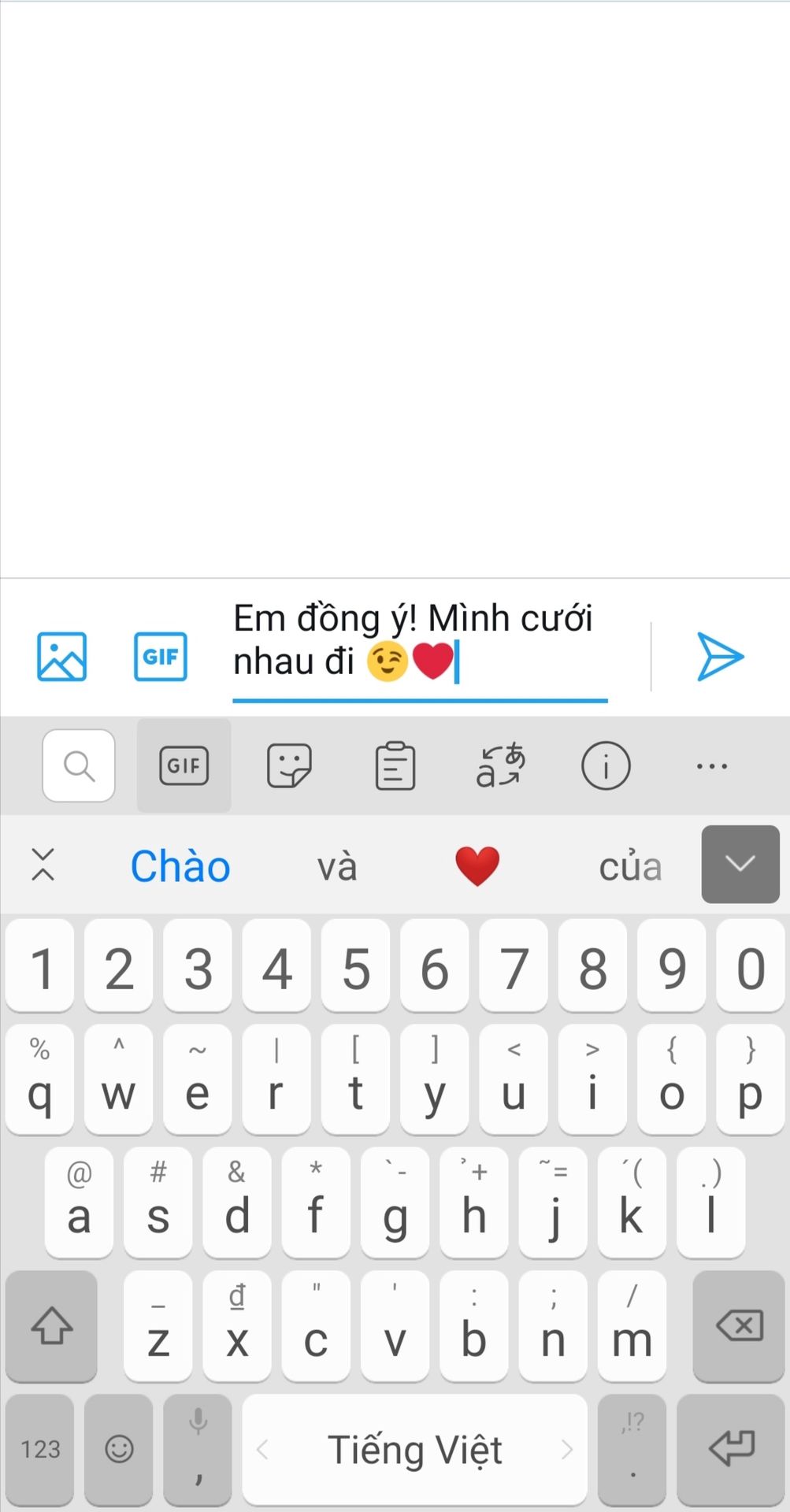Image resolution: width=790 pixels, height=1512 pixels.
Task: Send the composed message
Action: tap(719, 656)
